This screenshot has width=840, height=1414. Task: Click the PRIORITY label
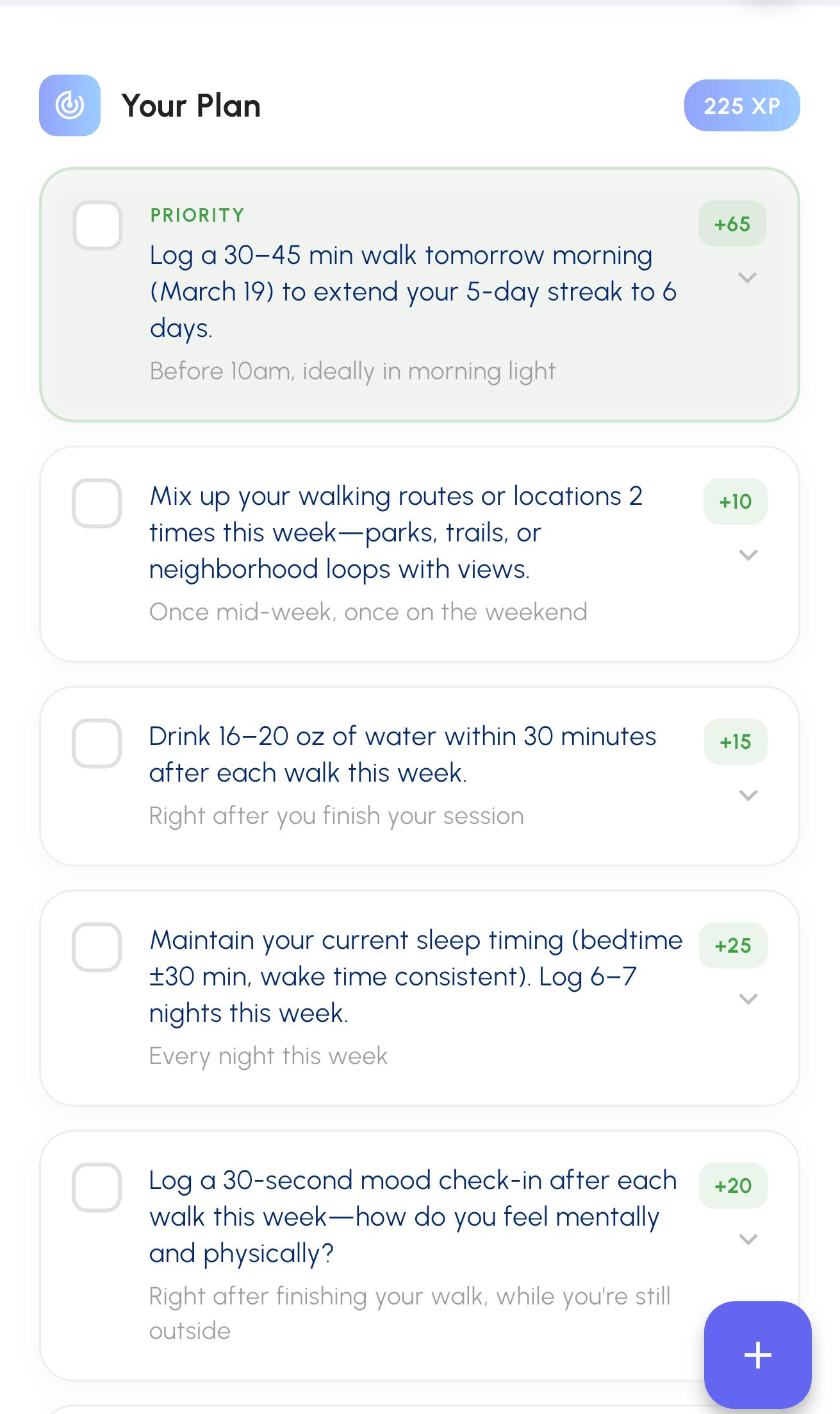pos(197,215)
